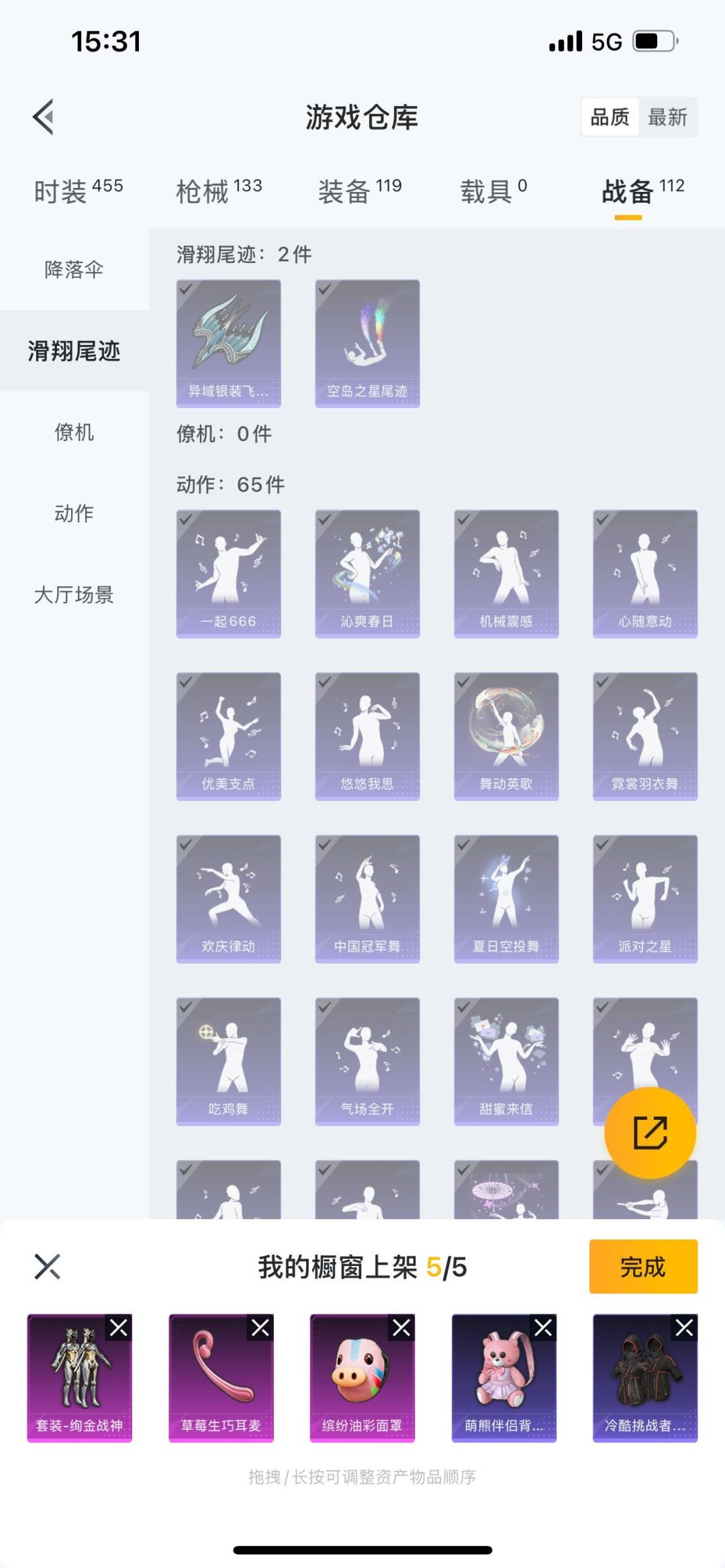Viewport: 725px width, 1568px height.
Task: Open the 僚机 category
Action: coord(74,432)
